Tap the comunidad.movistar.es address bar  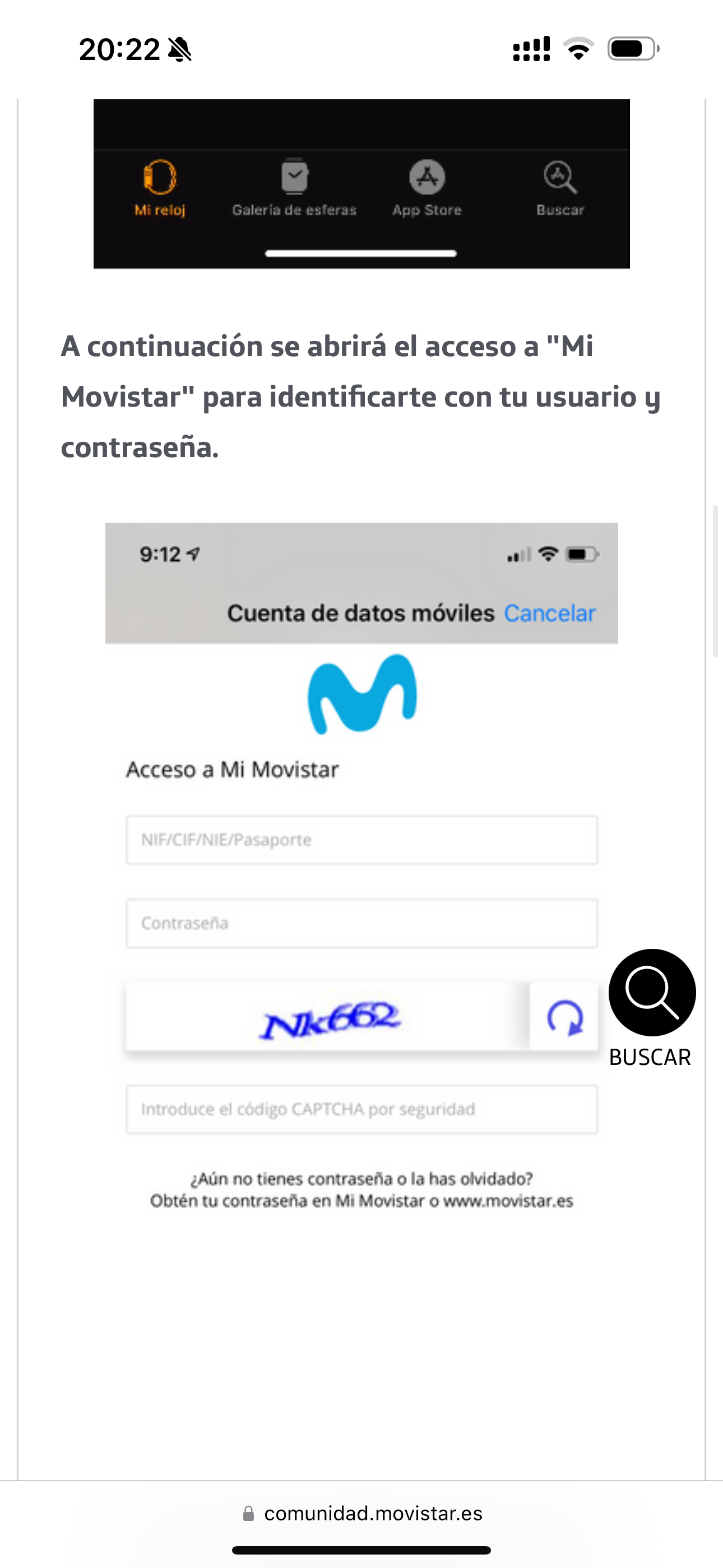[362, 1514]
